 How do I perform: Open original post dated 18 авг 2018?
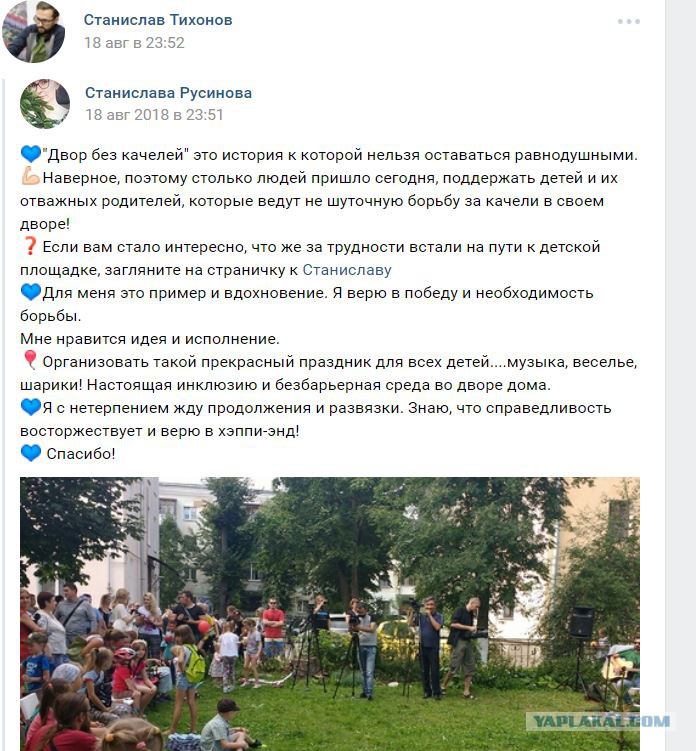(x=154, y=115)
